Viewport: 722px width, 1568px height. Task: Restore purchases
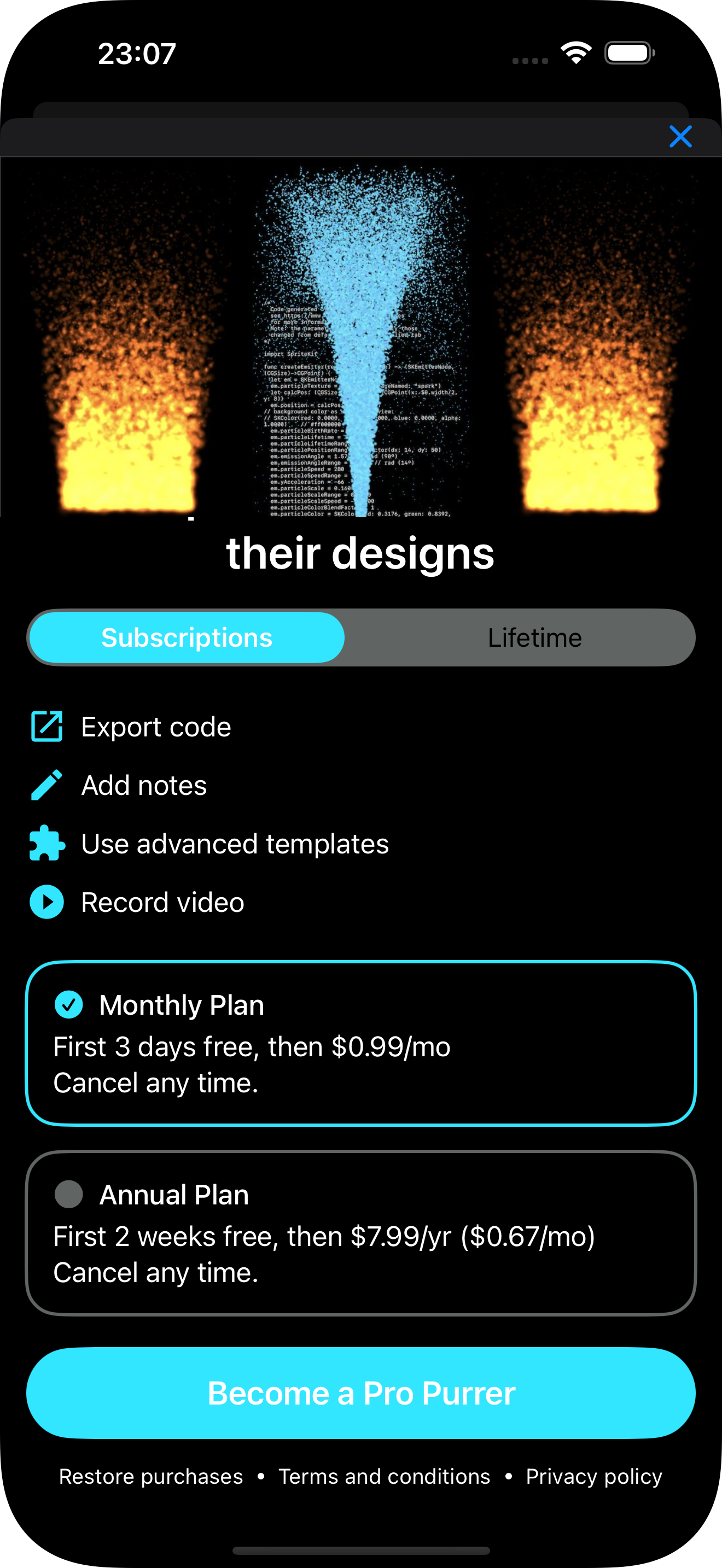[150, 1476]
